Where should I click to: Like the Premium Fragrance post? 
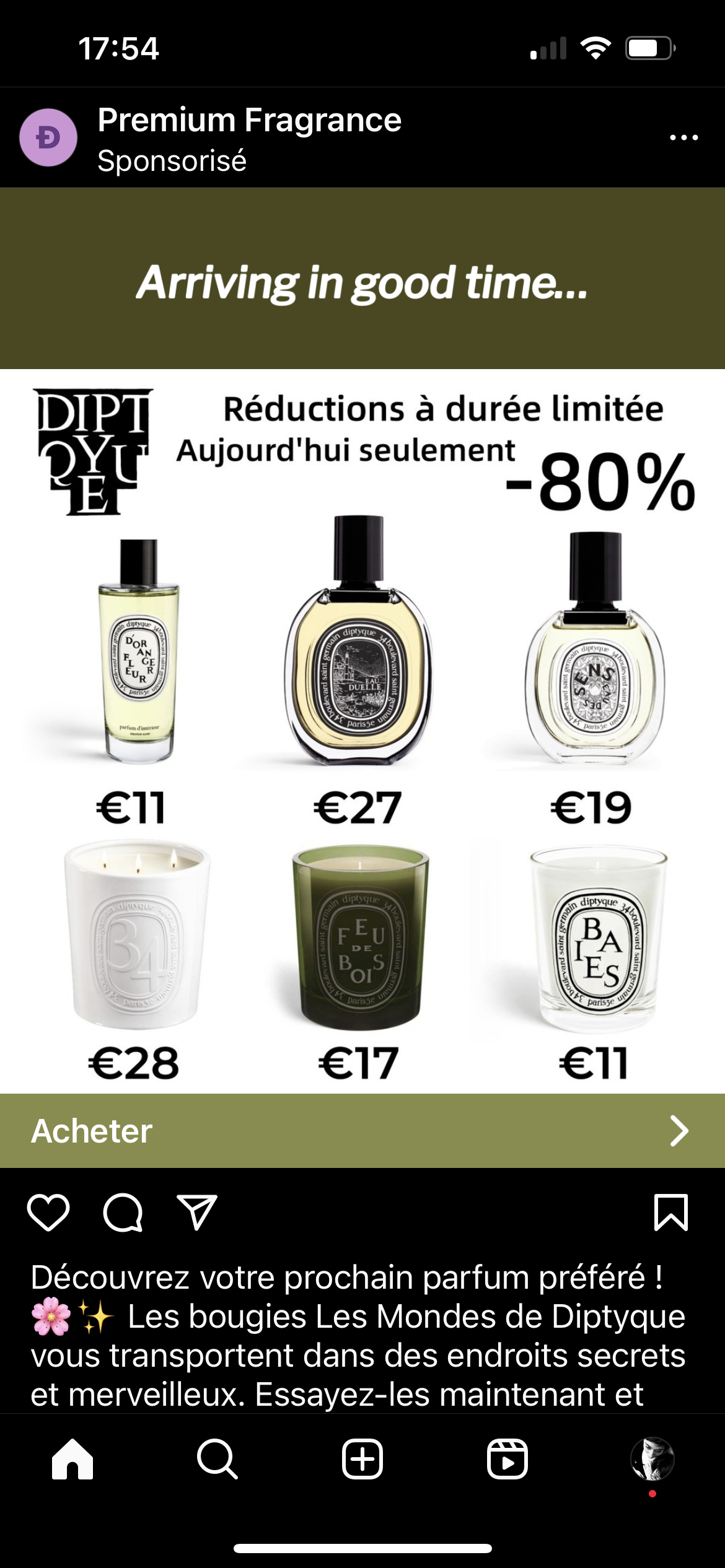pyautogui.click(x=48, y=1213)
